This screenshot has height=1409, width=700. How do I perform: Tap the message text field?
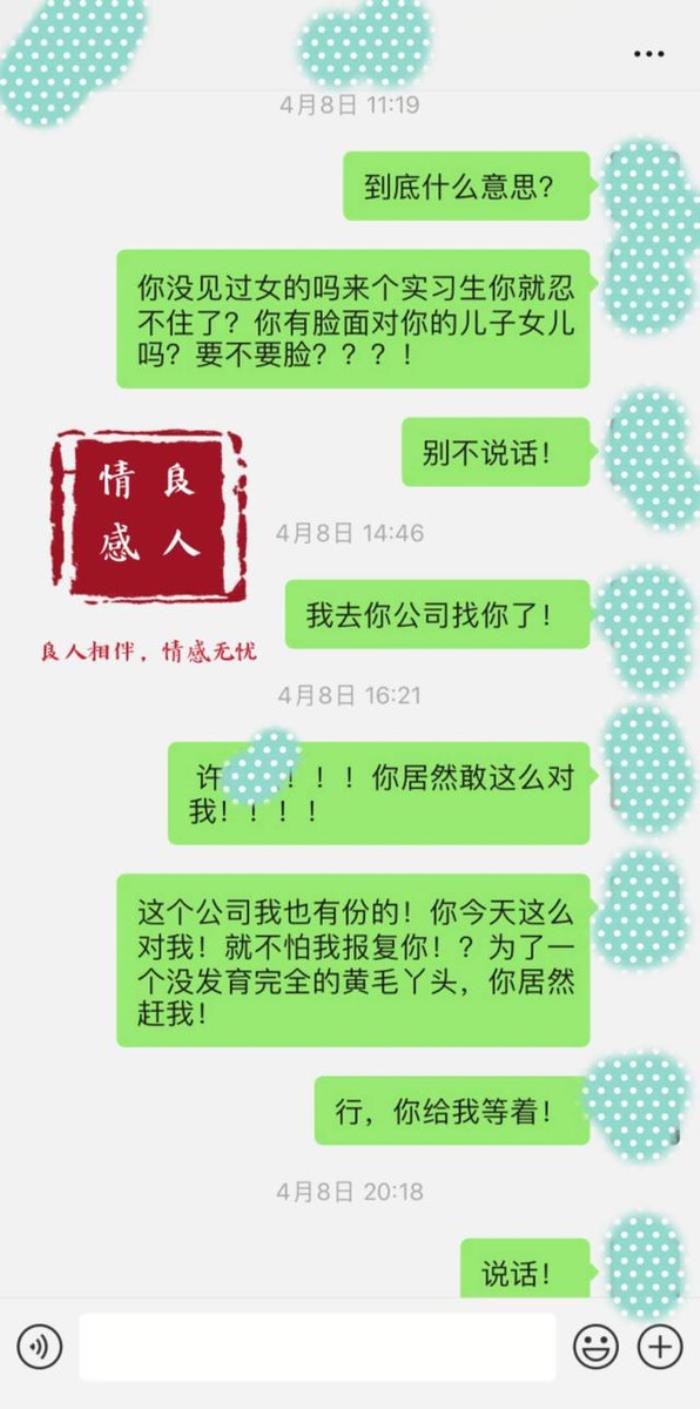point(317,1347)
